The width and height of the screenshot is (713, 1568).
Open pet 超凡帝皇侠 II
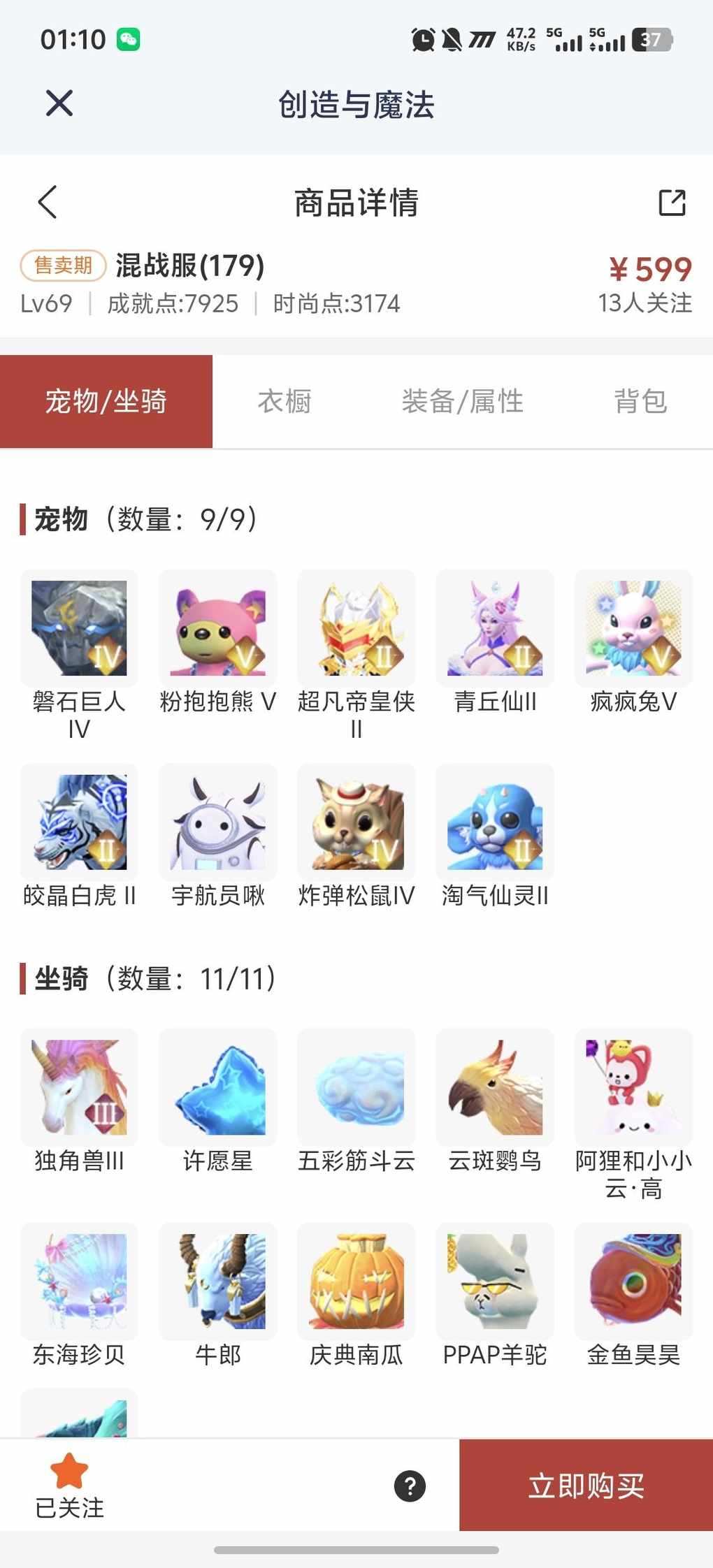pos(356,628)
